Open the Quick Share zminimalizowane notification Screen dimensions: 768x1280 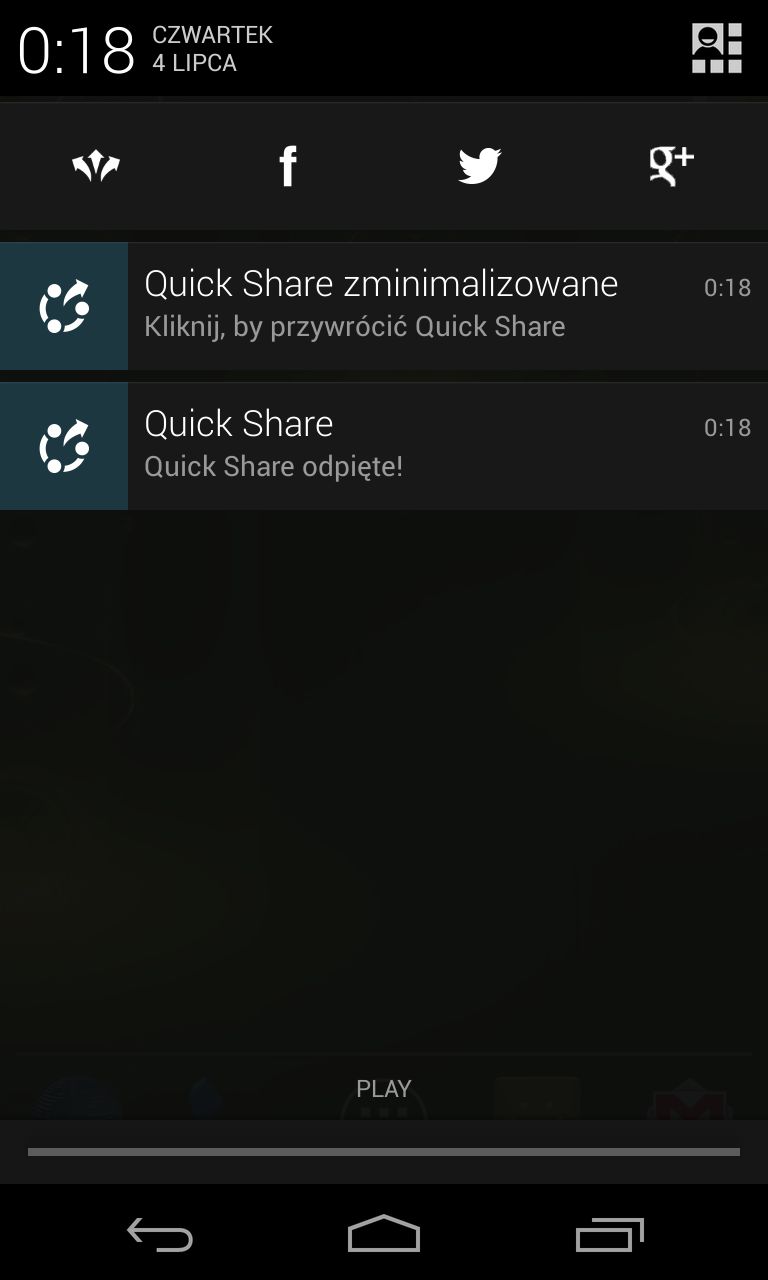coord(384,306)
